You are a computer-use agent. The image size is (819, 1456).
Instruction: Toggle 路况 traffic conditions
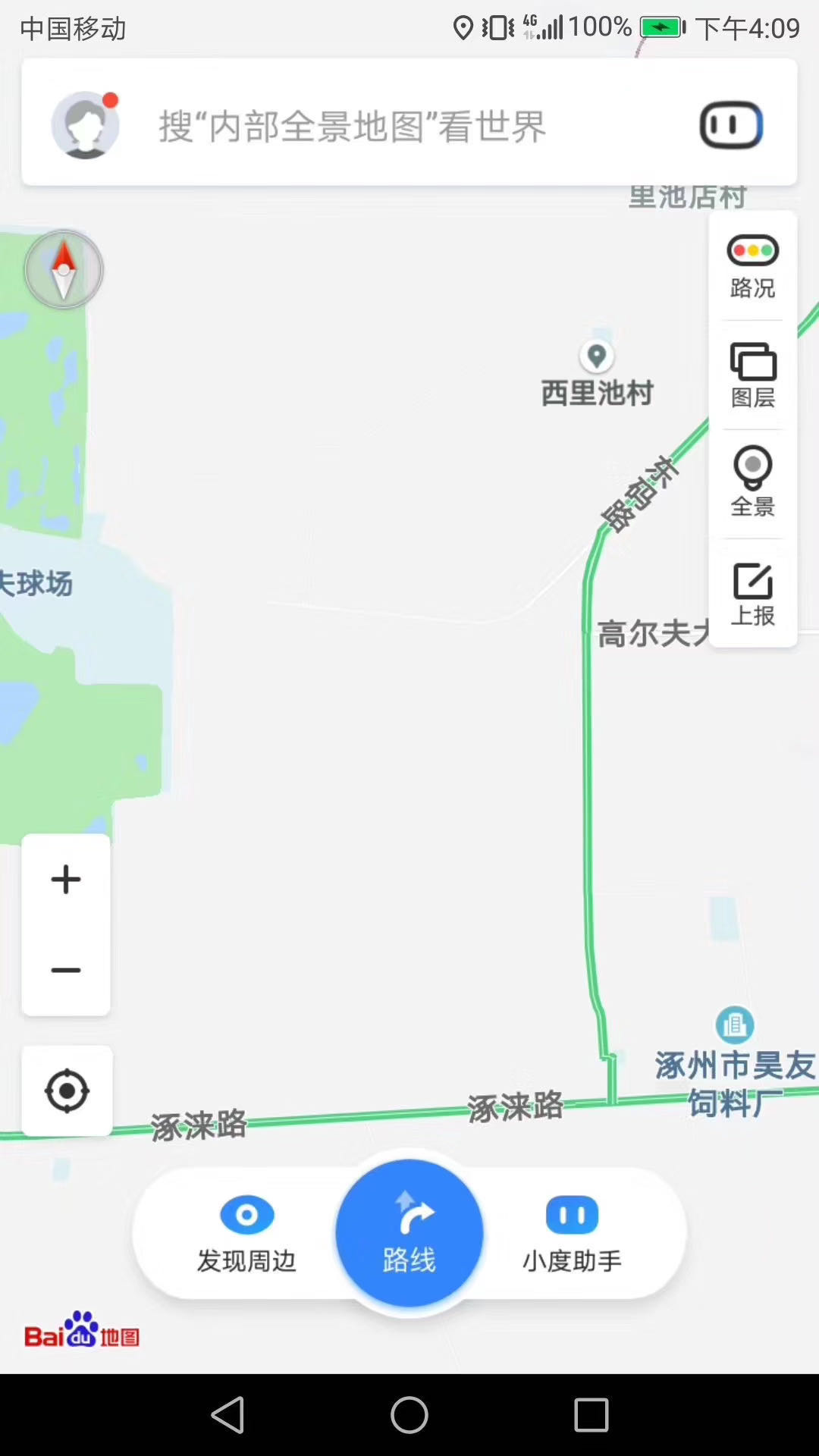752,267
